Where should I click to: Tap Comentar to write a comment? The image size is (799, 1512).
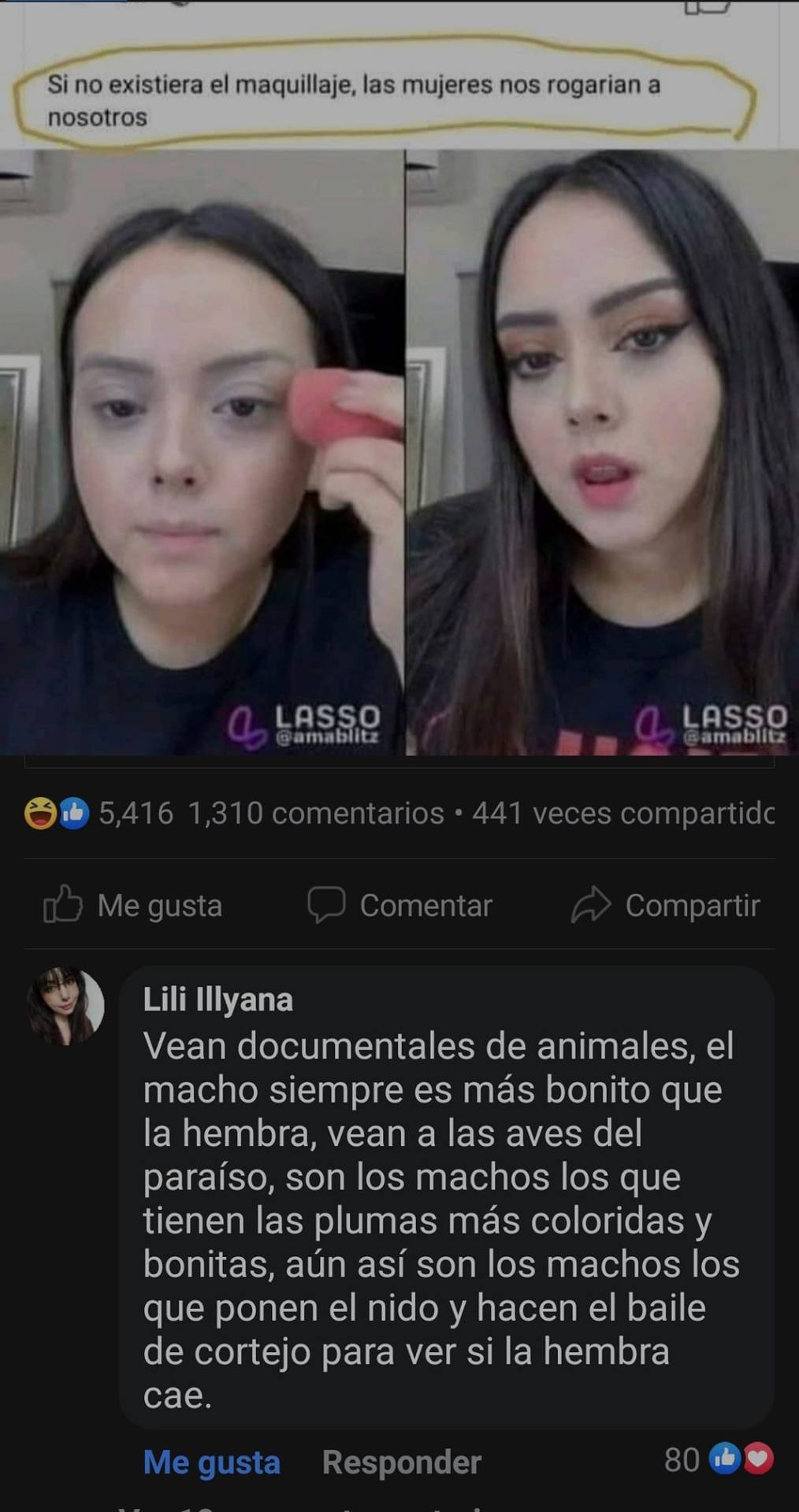(400, 906)
